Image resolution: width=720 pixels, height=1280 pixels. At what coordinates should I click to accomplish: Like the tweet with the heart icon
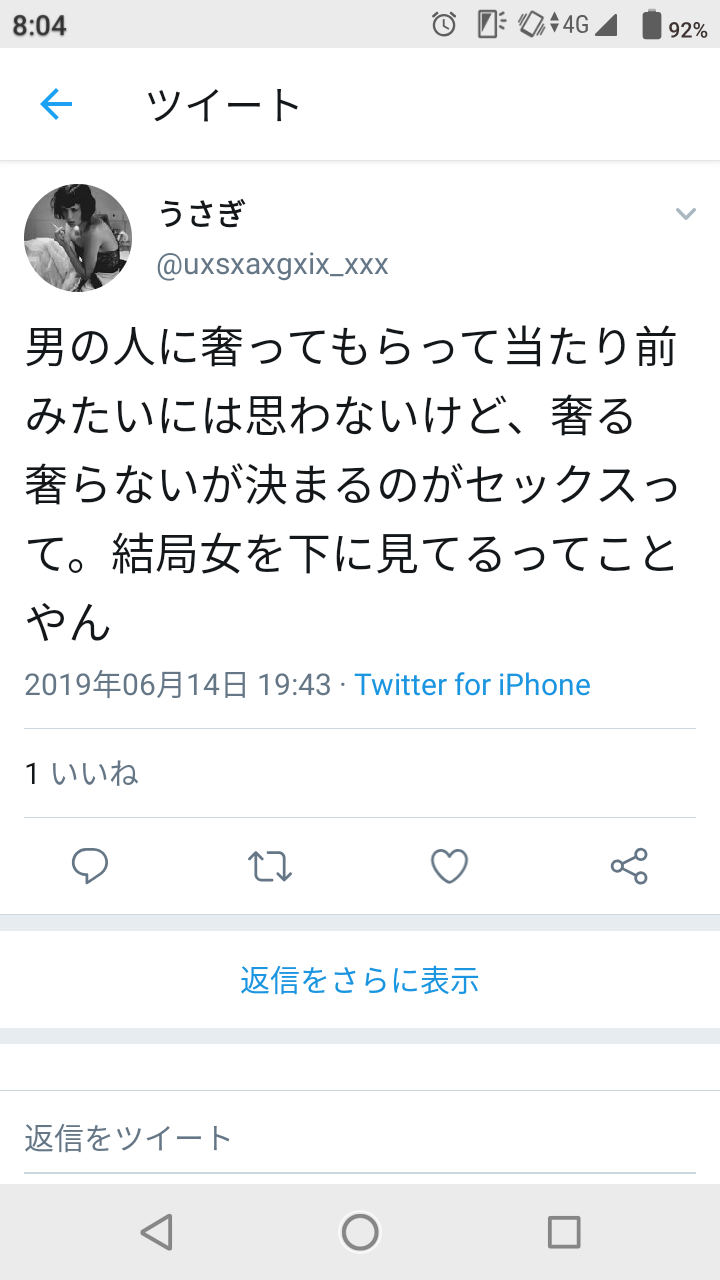click(449, 866)
